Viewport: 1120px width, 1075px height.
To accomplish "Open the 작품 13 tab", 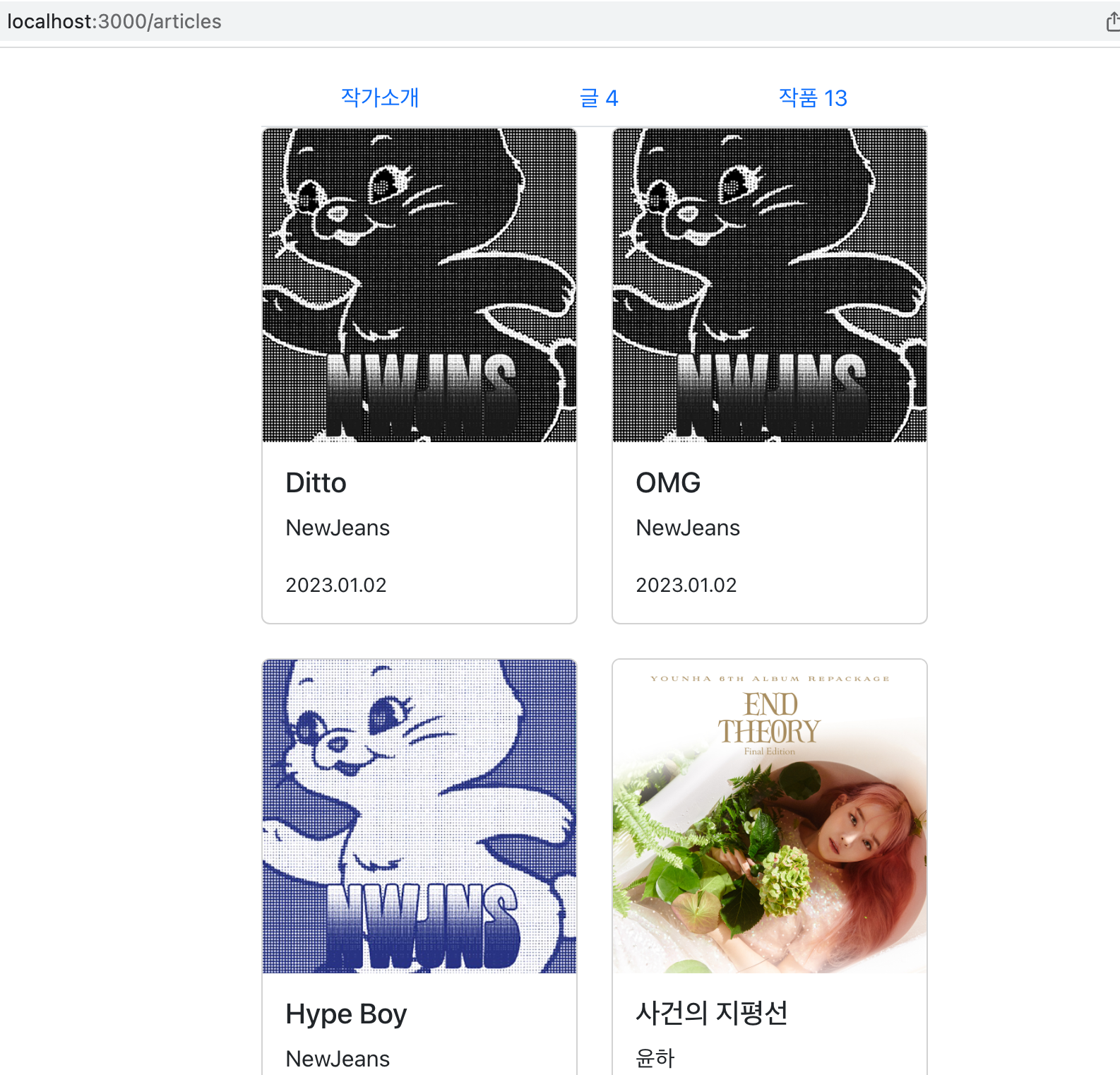I will tap(812, 97).
